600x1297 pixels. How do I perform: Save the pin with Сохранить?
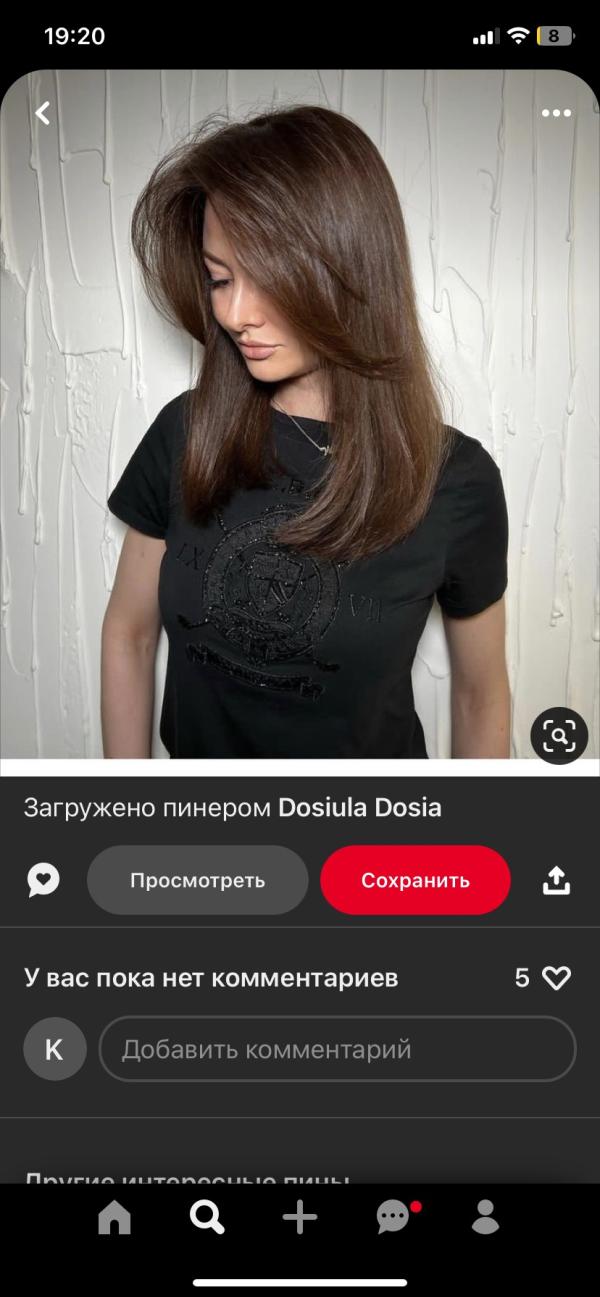pos(415,880)
